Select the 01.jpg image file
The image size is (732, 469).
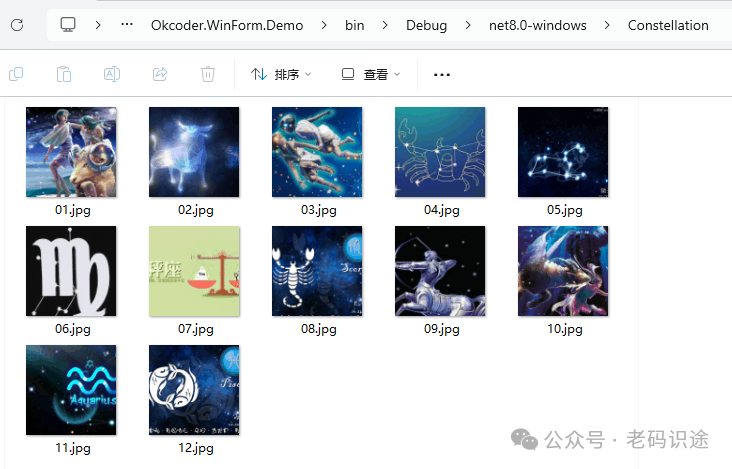(71, 161)
